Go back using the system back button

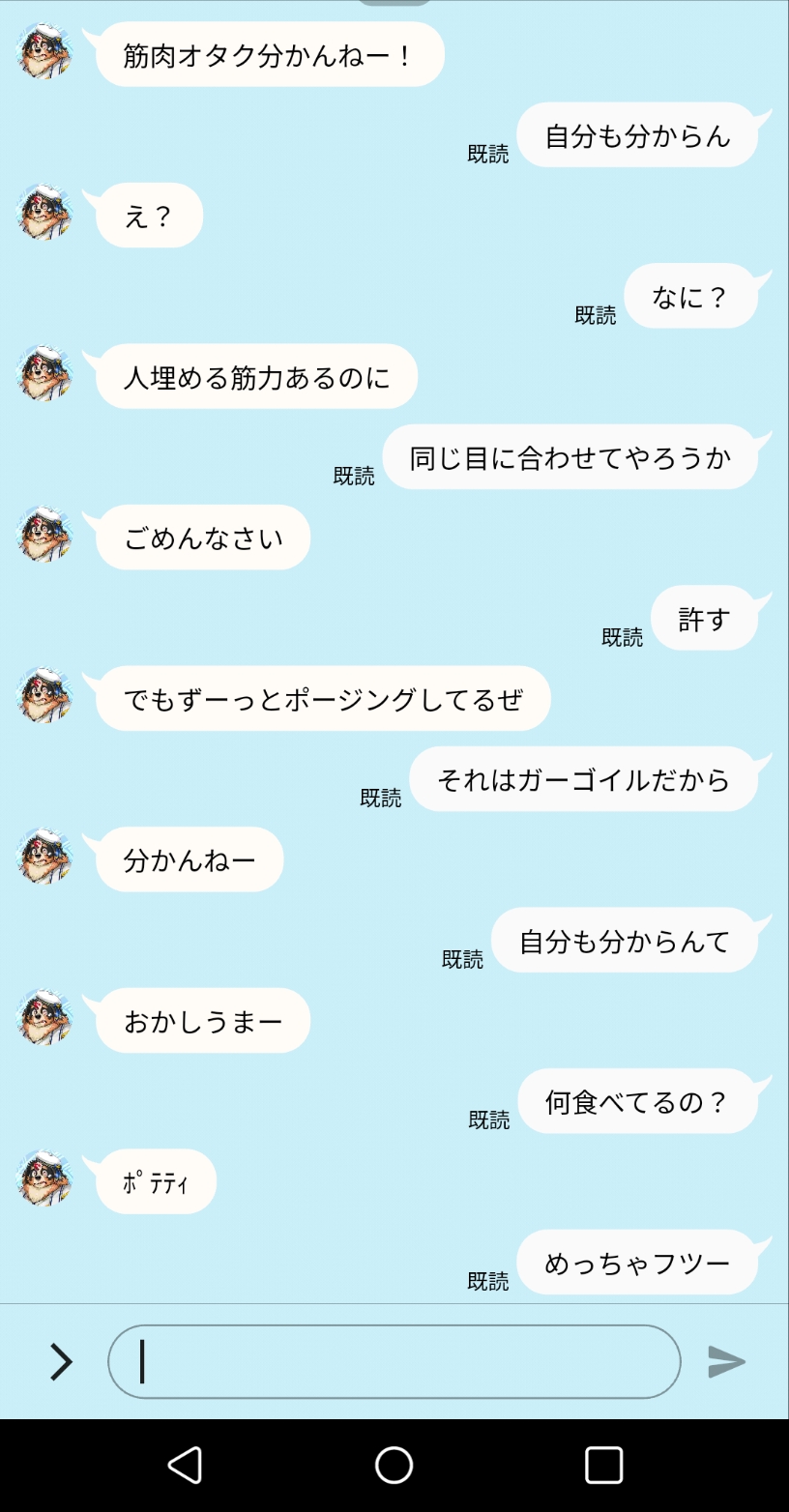click(185, 1465)
